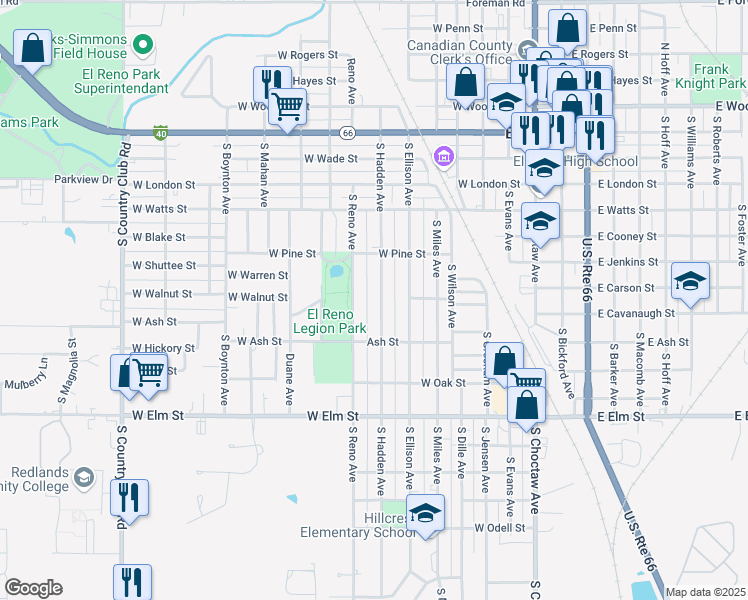Open the restaurant marker on W Hayes St
Image resolution: width=748 pixels, height=600 pixels.
[x=272, y=84]
